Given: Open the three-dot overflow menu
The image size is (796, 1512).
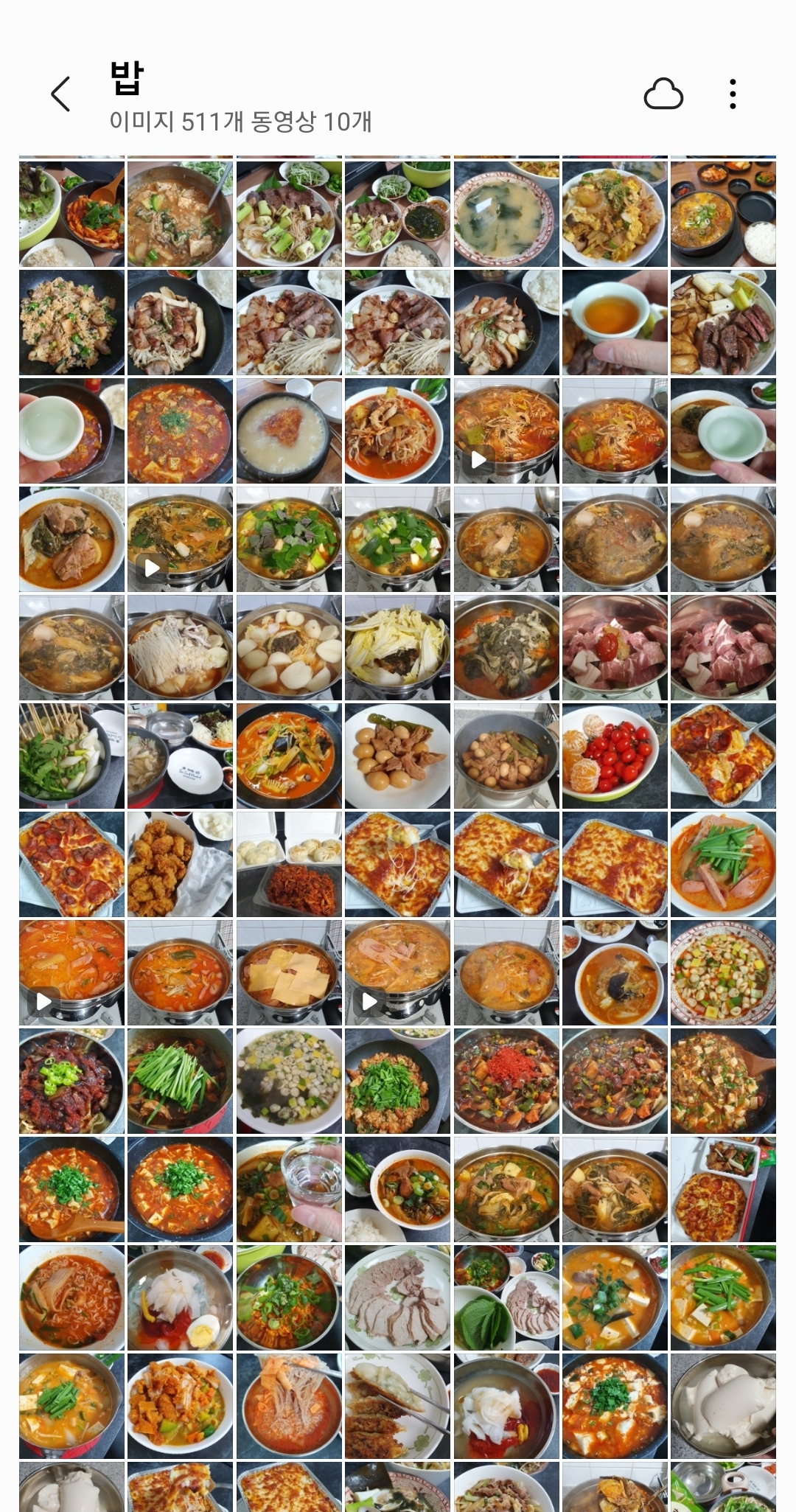Looking at the screenshot, I should (732, 94).
